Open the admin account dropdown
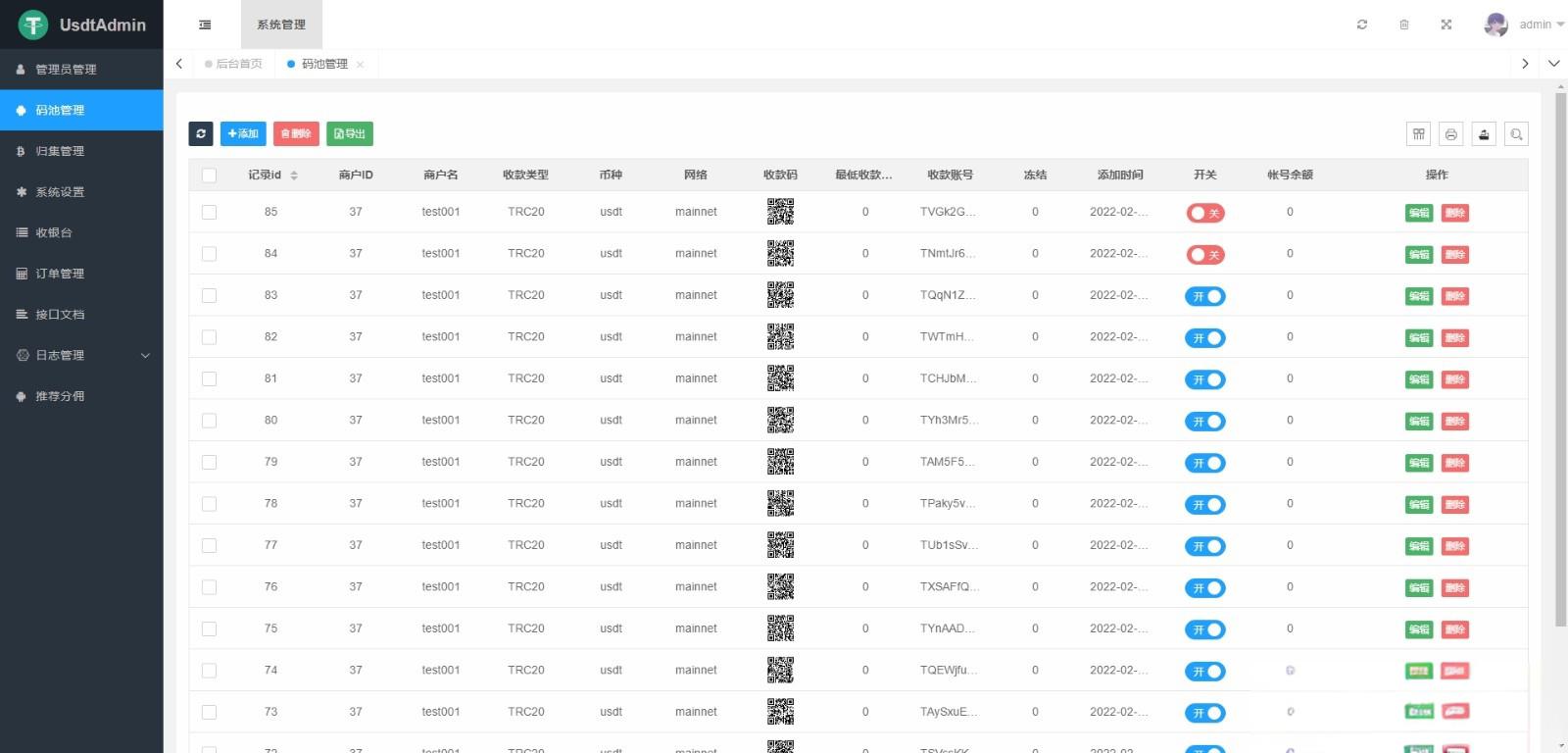The width and height of the screenshot is (1568, 753). tap(1525, 25)
